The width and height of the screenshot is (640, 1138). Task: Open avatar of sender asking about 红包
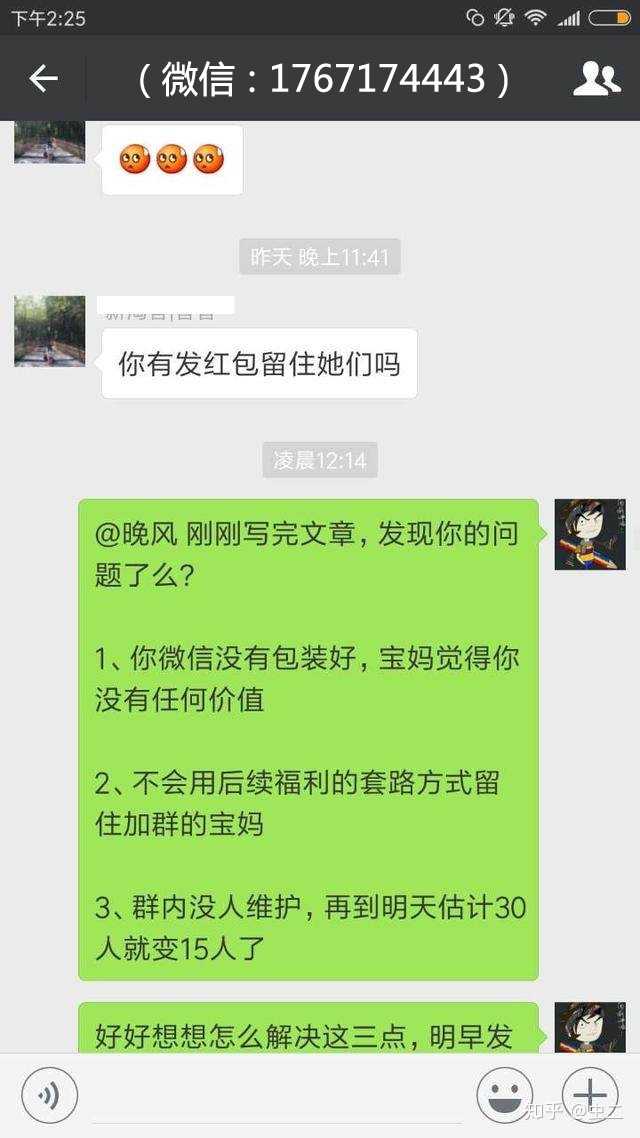click(x=49, y=331)
